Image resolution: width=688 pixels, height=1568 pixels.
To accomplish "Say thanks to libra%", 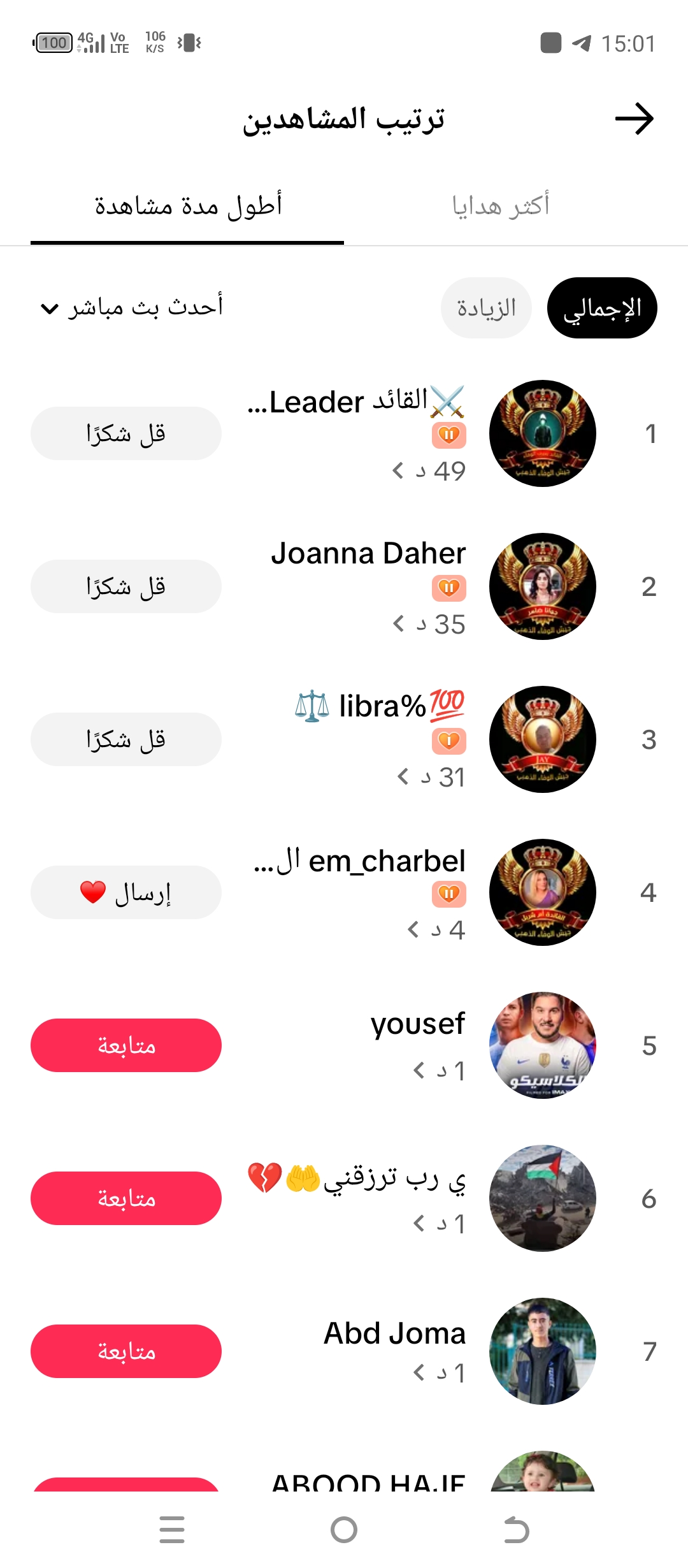I will click(126, 739).
